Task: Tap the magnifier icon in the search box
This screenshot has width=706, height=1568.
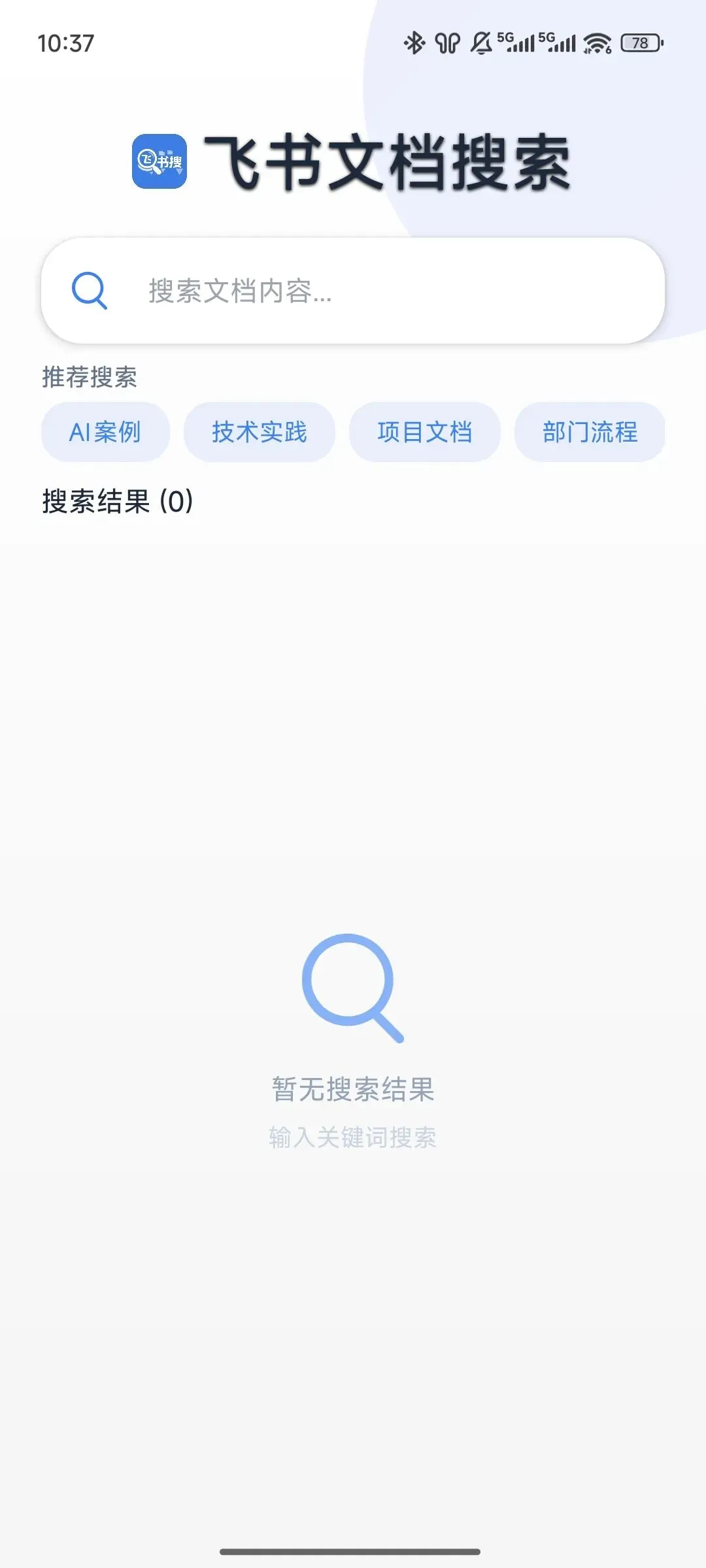Action: (x=90, y=291)
